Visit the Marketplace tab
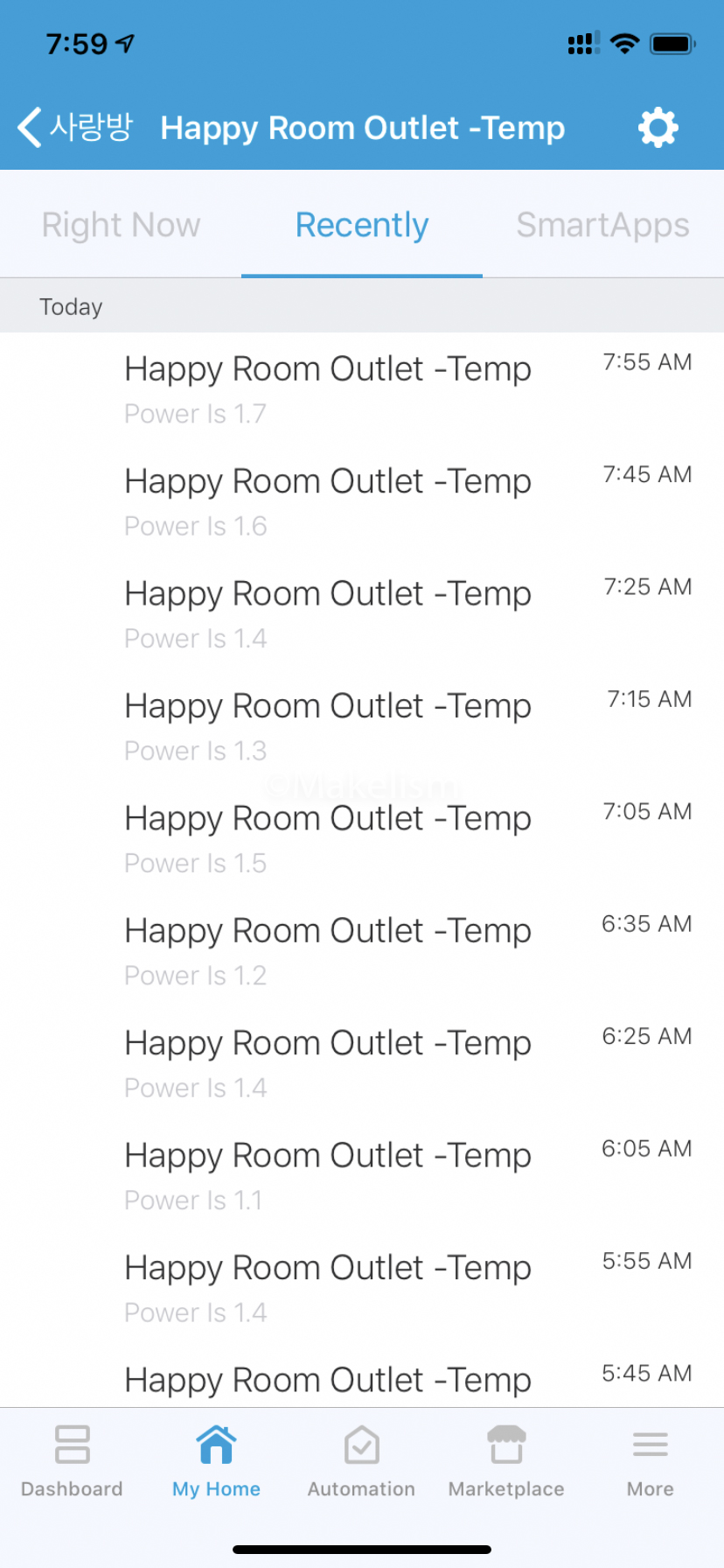This screenshot has width=724, height=1568. tap(506, 1460)
